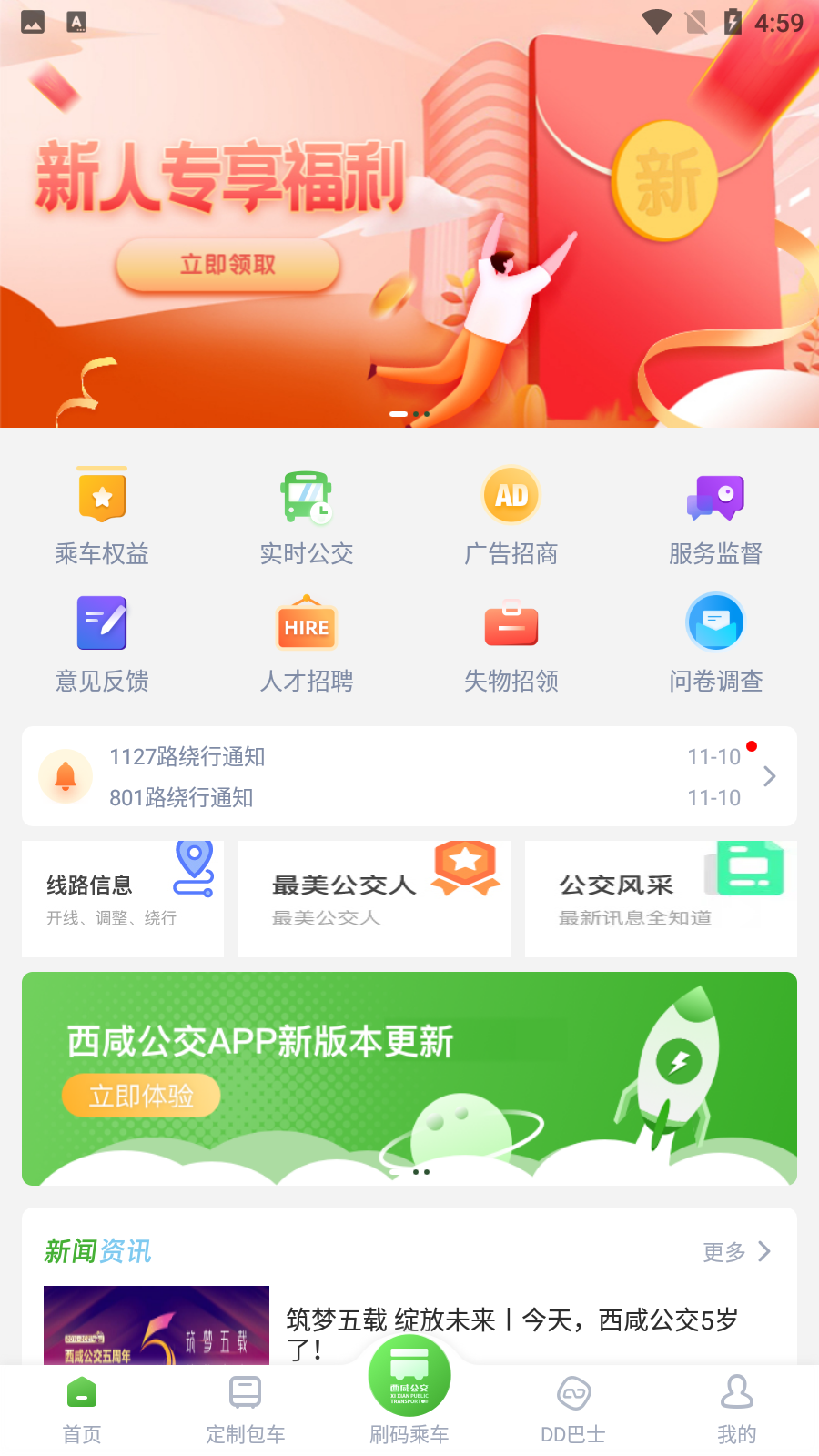
Task: Open 更多 to see more news
Action: 723,1252
